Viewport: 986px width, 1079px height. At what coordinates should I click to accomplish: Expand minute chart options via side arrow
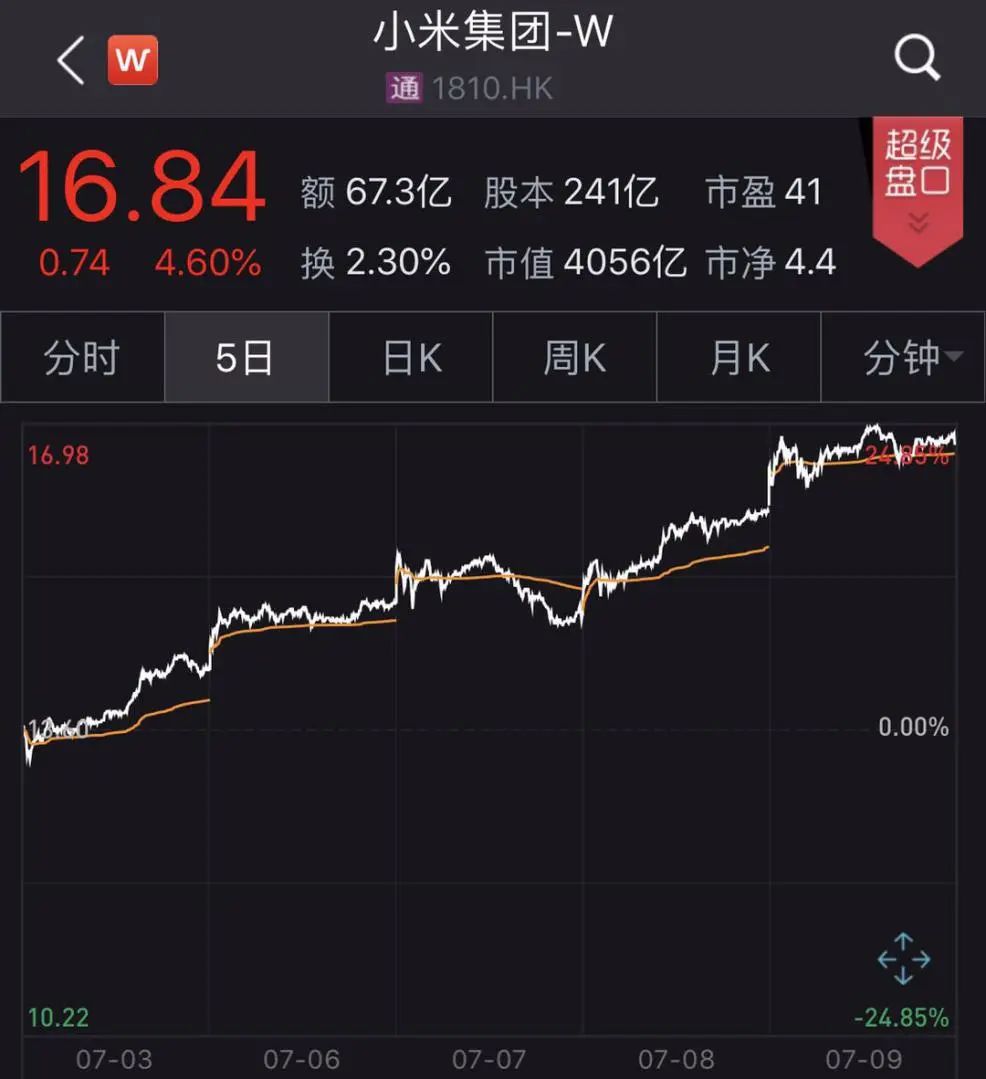[953, 357]
